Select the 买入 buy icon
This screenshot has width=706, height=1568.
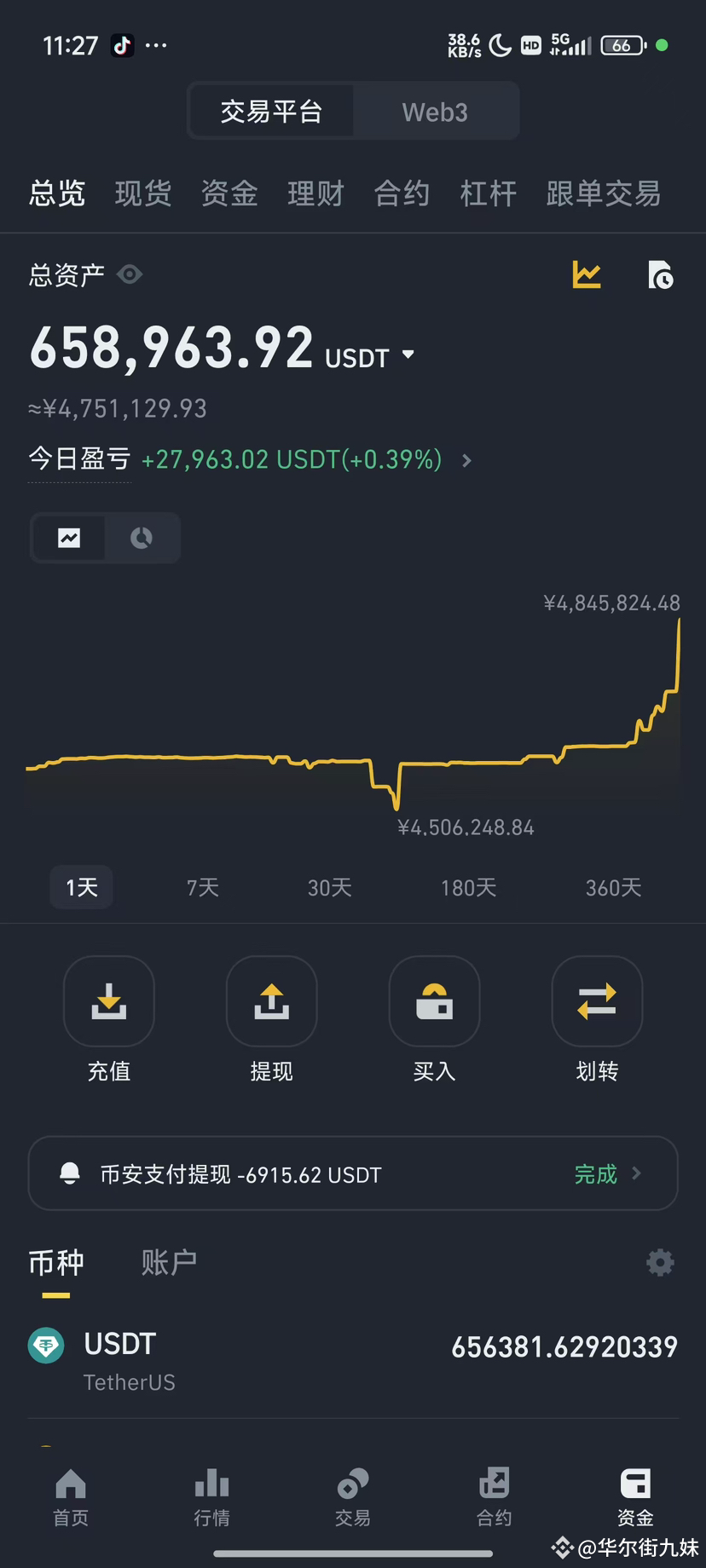(434, 1001)
